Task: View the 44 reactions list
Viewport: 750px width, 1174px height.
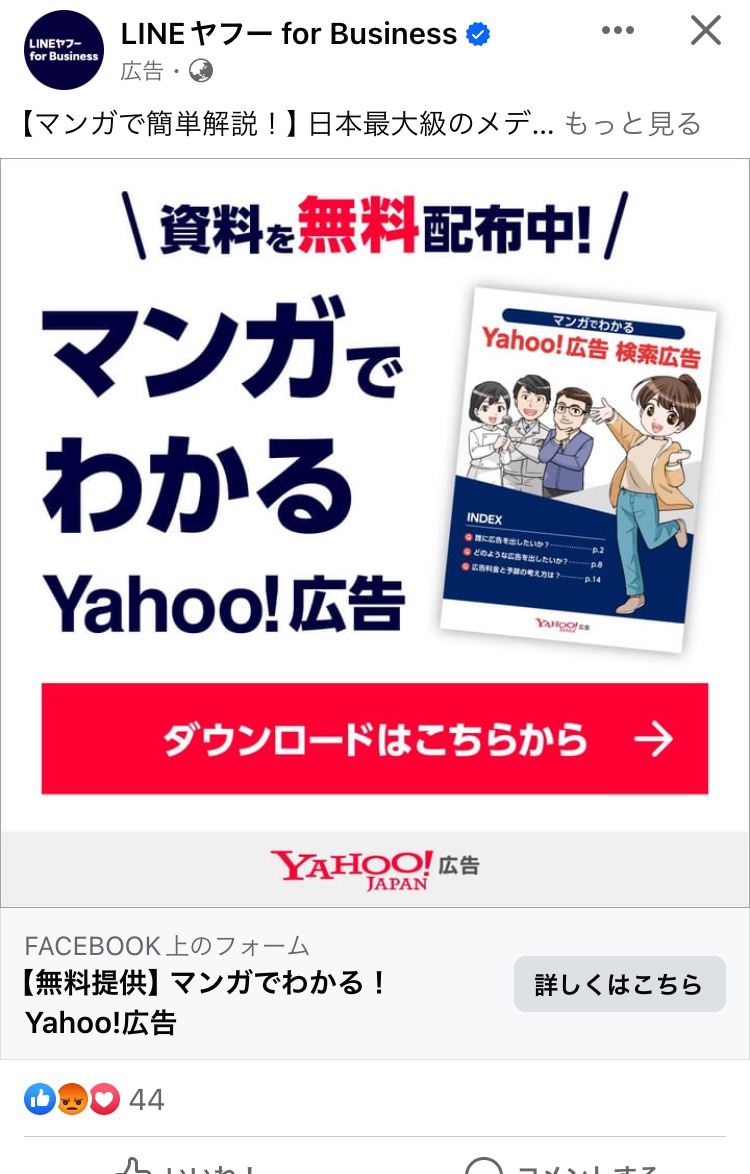Action: (95, 1100)
